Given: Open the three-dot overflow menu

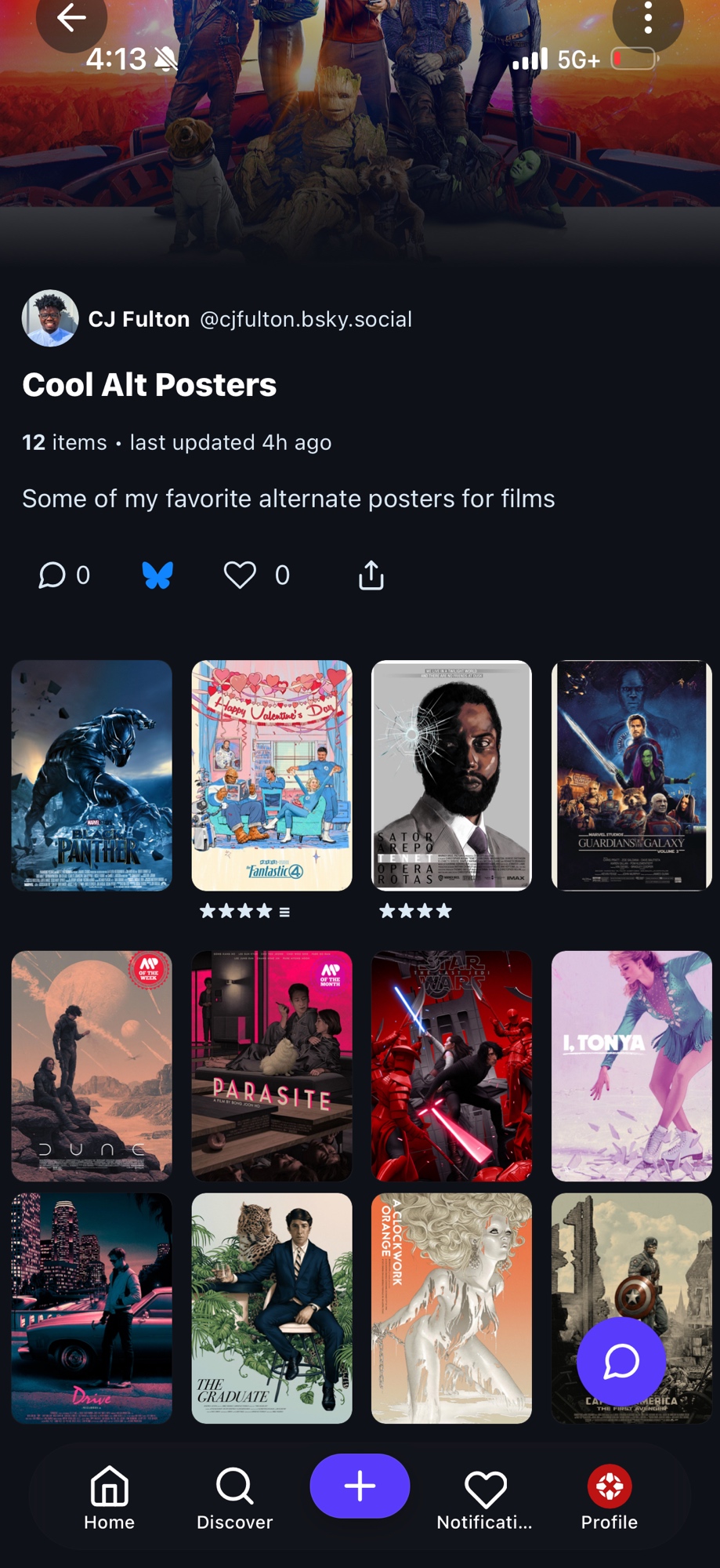Looking at the screenshot, I should [648, 17].
